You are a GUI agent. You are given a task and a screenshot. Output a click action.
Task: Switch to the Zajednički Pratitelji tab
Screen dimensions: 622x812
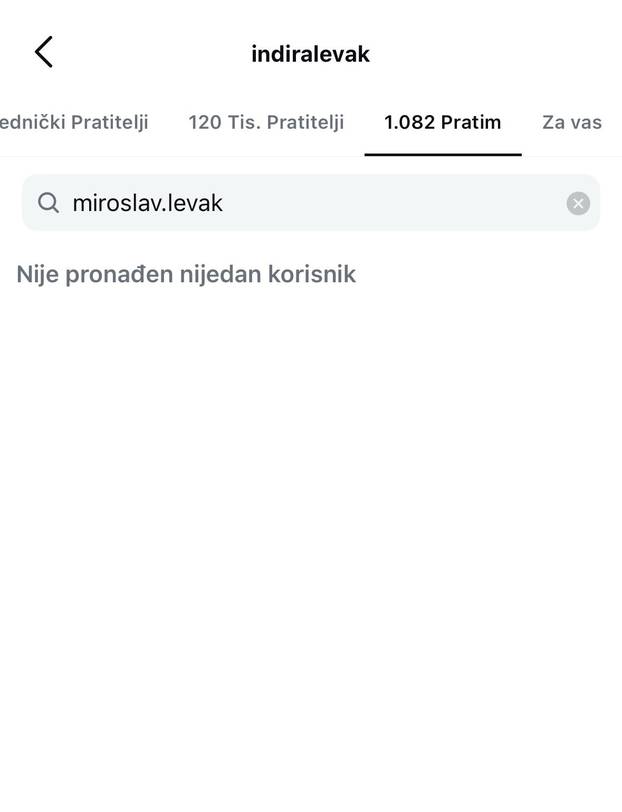[74, 123]
